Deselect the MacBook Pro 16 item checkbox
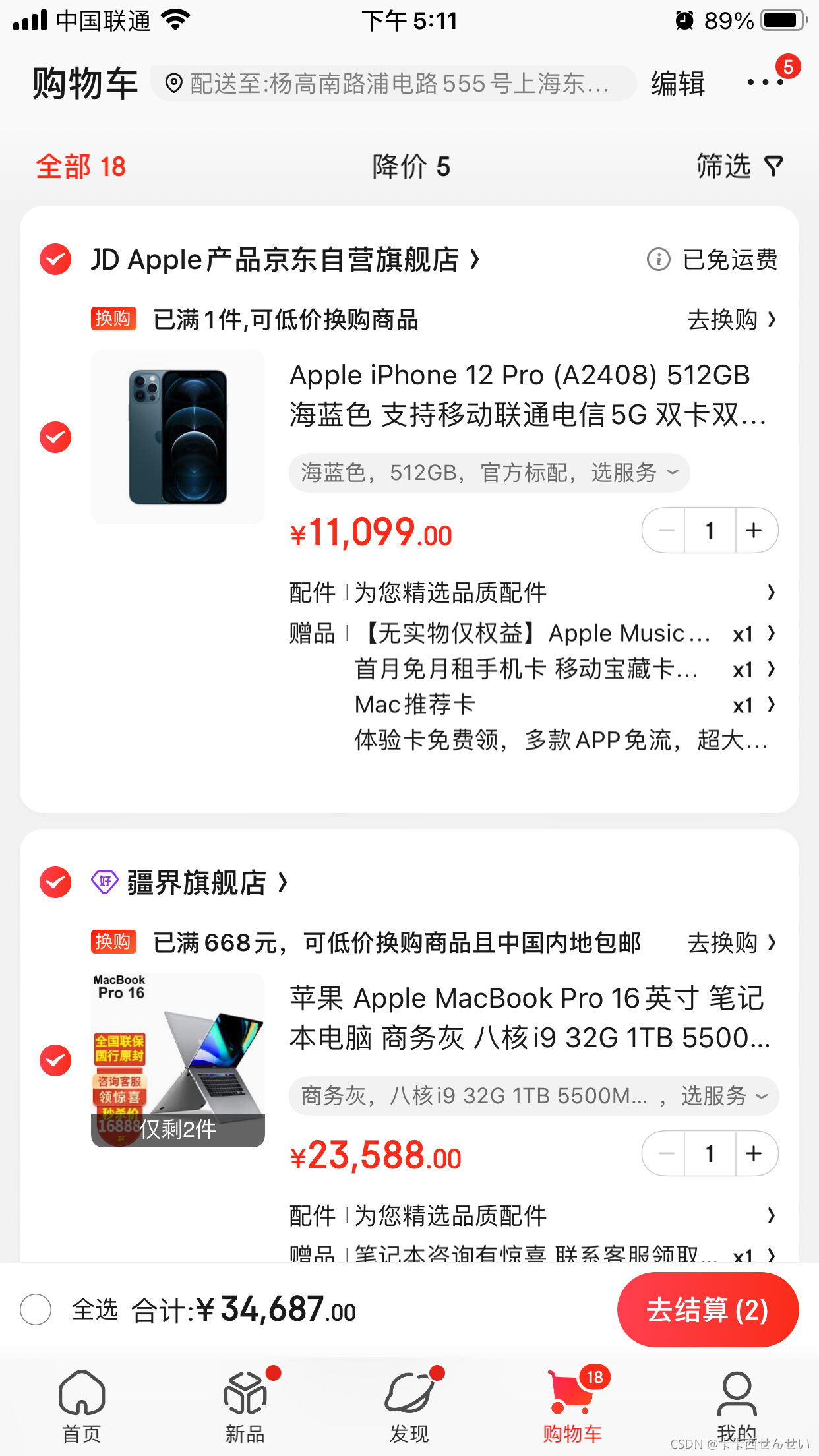Viewport: 819px width, 1456px height. tap(55, 1060)
